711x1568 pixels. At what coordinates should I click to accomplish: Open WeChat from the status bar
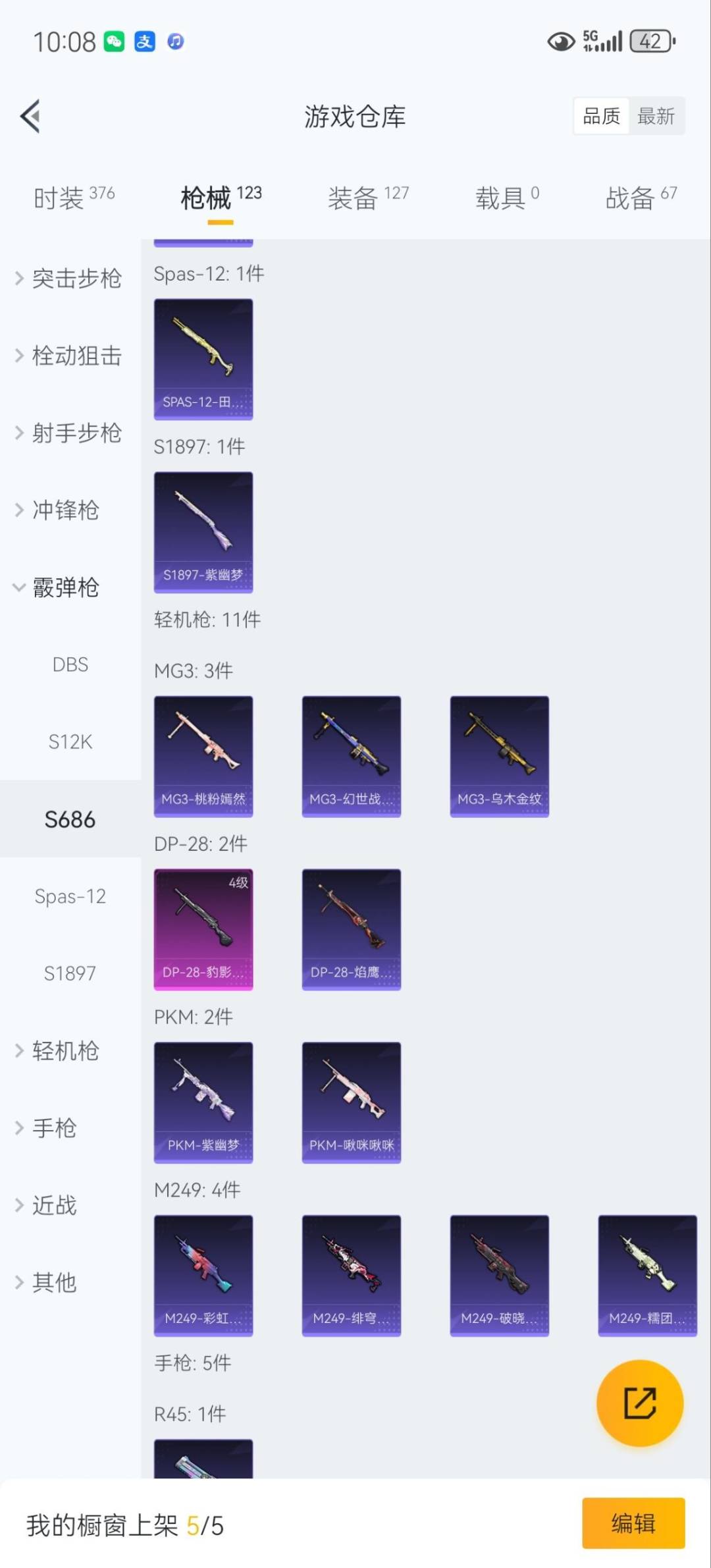(113, 41)
